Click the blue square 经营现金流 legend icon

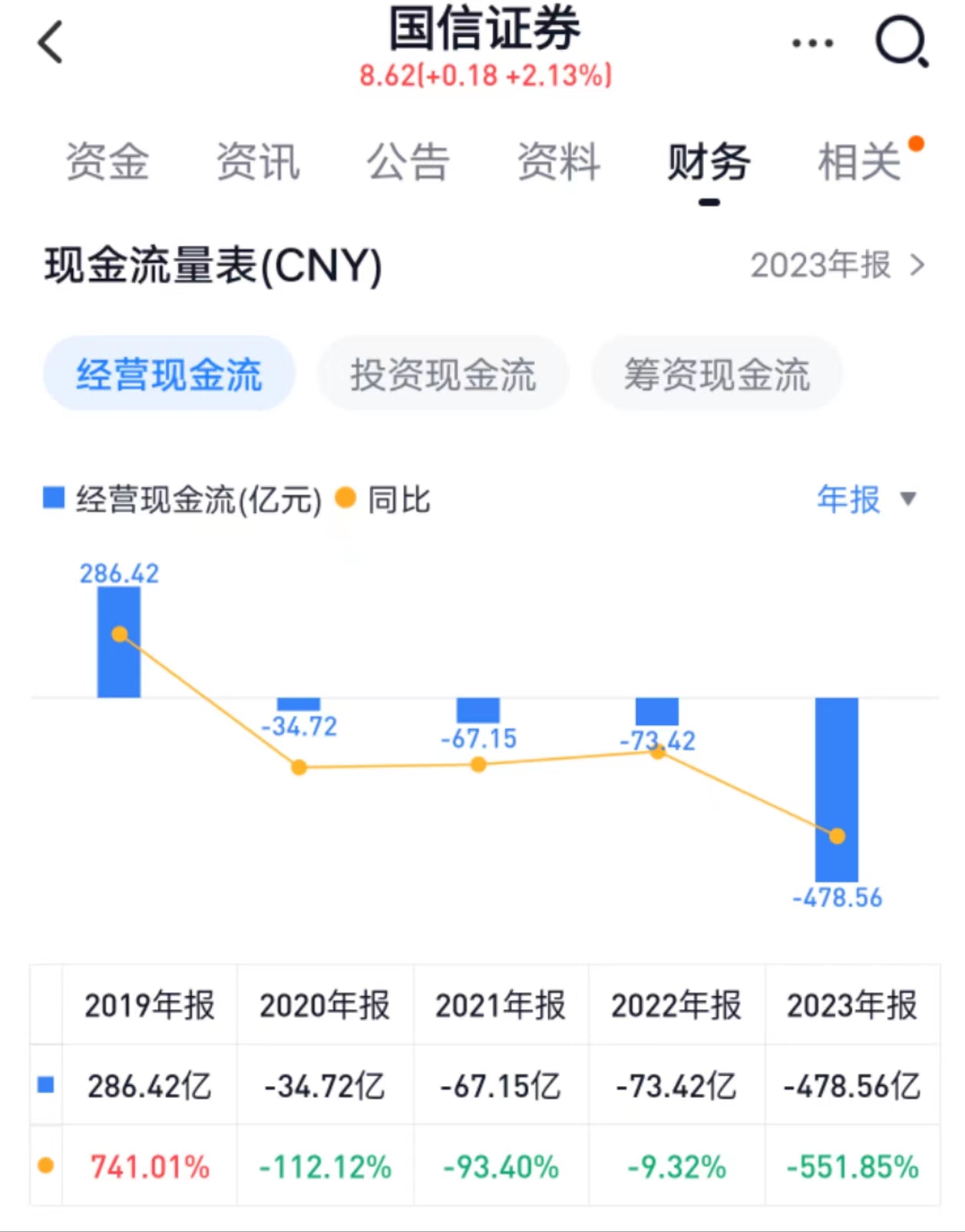point(52,500)
